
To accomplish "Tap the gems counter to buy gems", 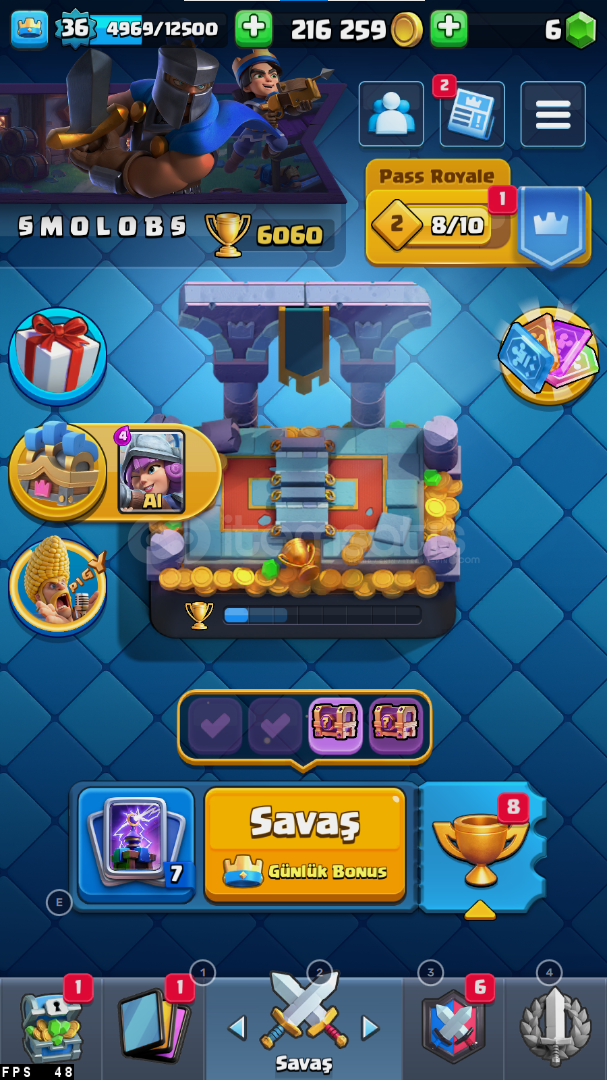I will (571, 30).
